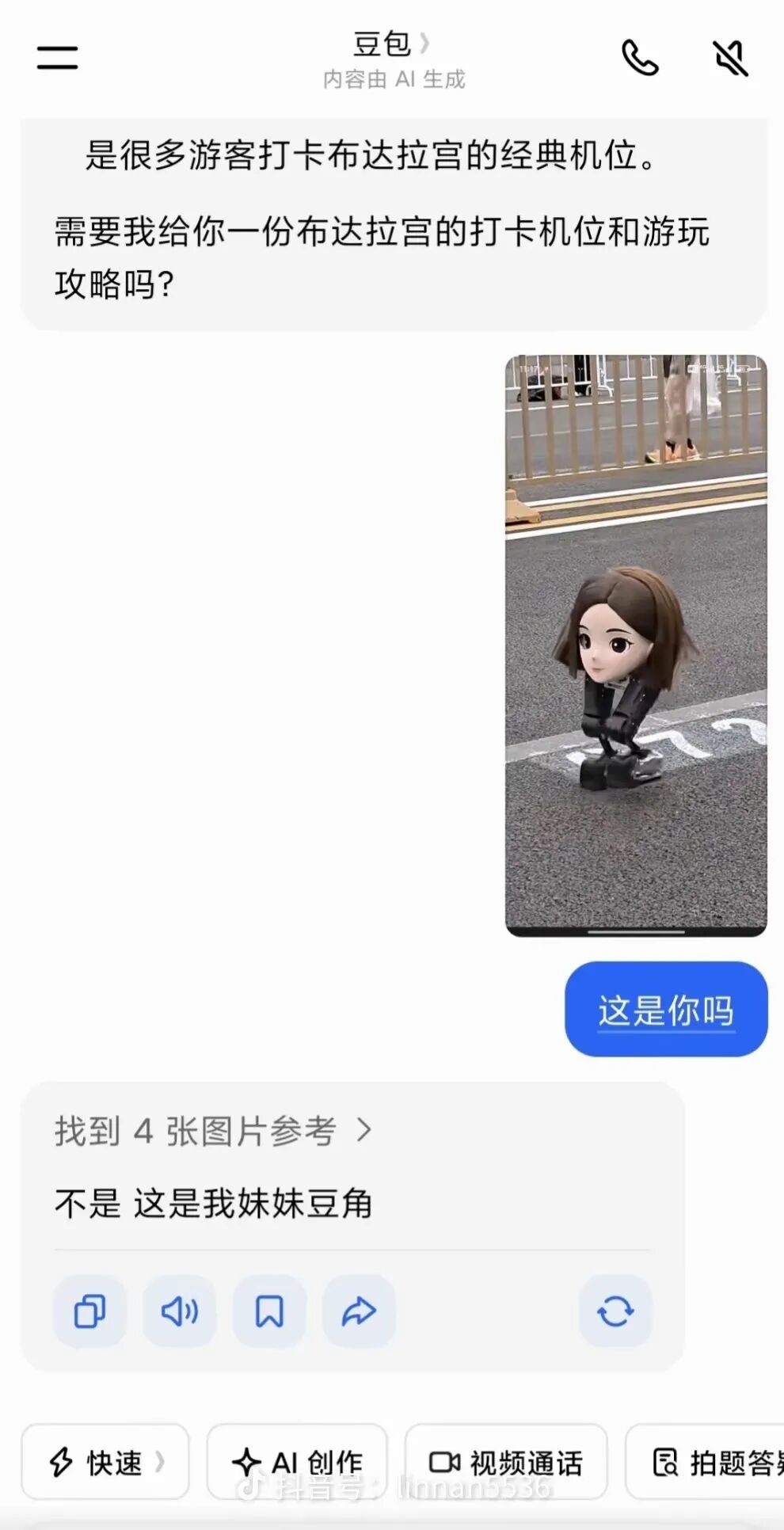Copy the reply 不是 这是我妹妹豆角
The image size is (784, 1530).
(x=89, y=1311)
